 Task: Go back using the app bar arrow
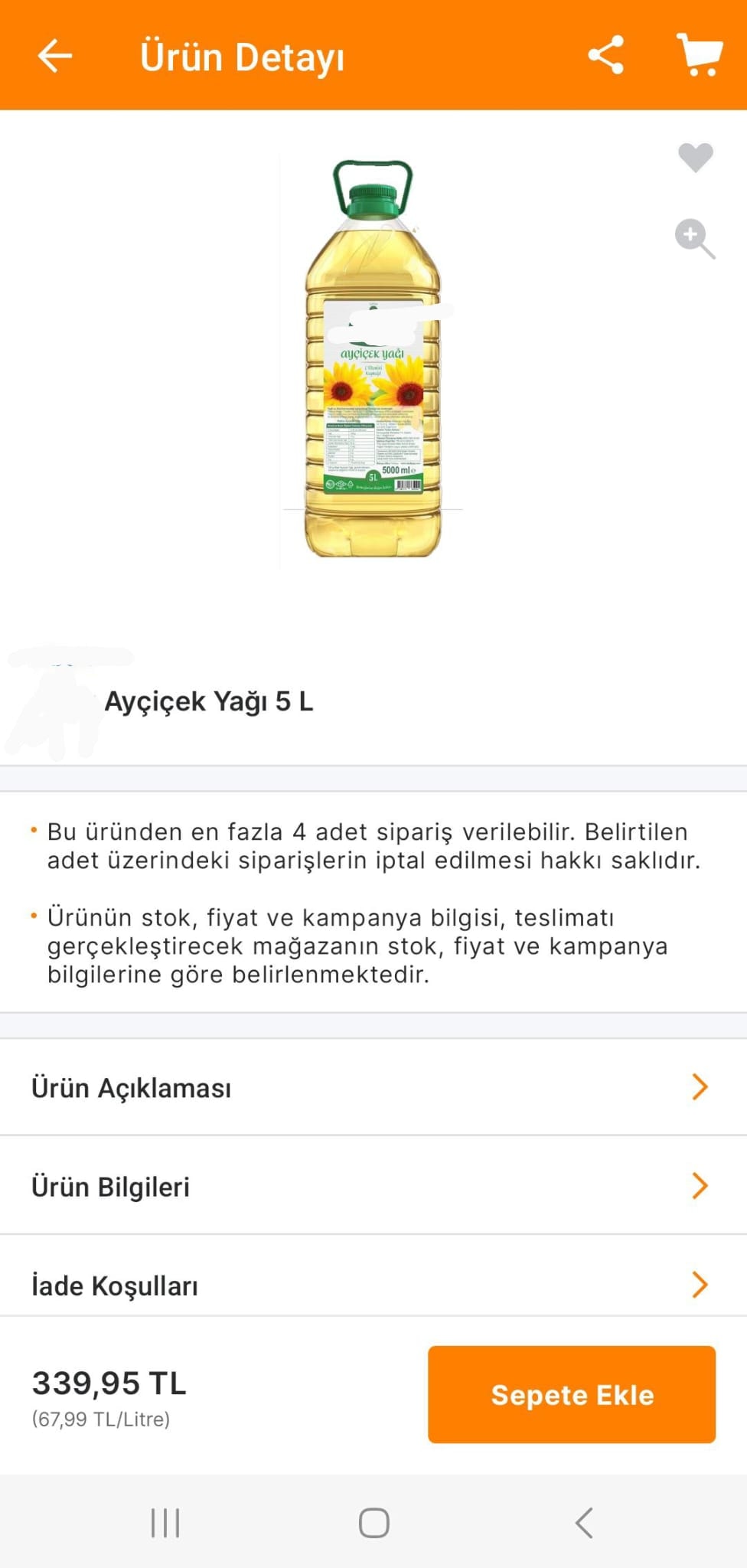pyautogui.click(x=55, y=56)
